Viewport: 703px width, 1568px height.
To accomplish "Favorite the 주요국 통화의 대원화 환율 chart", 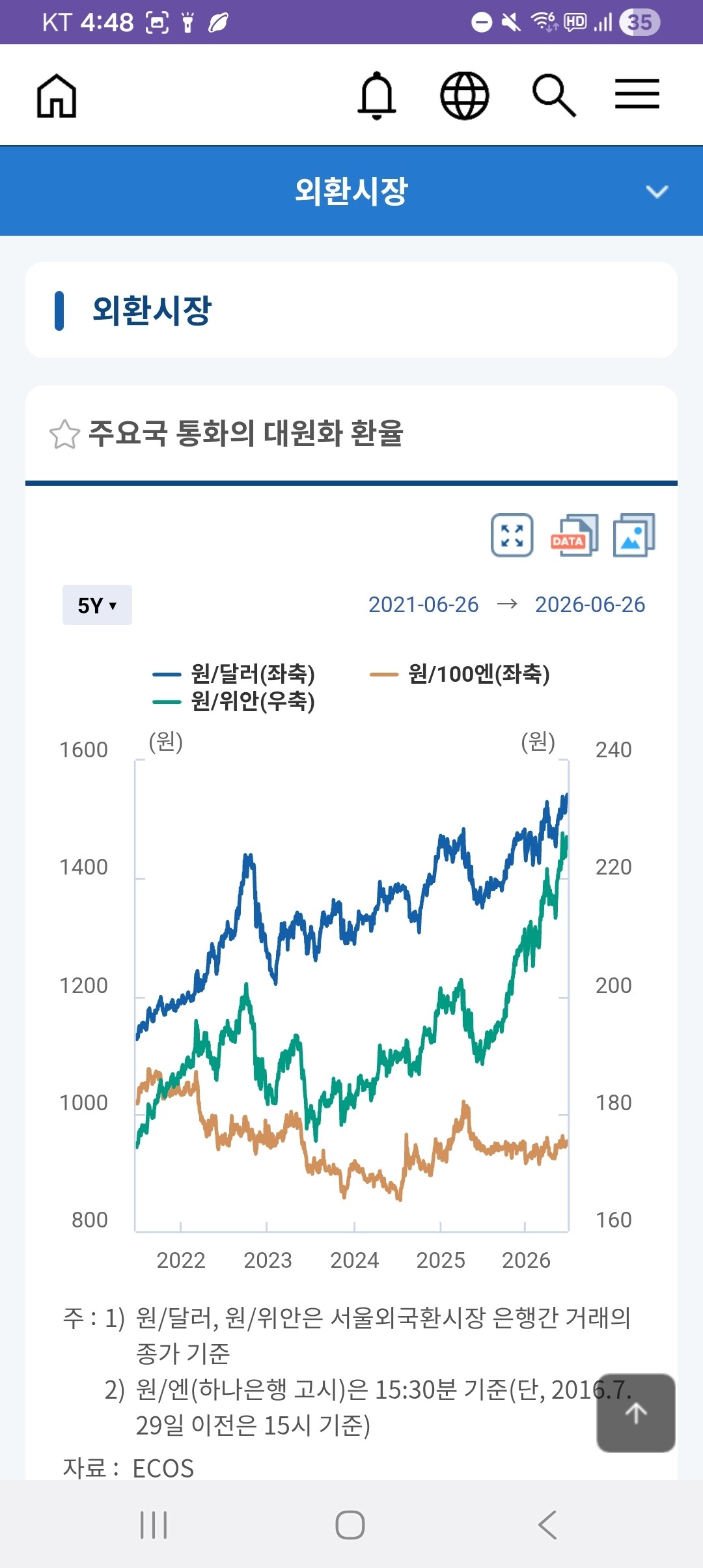I will point(64,434).
